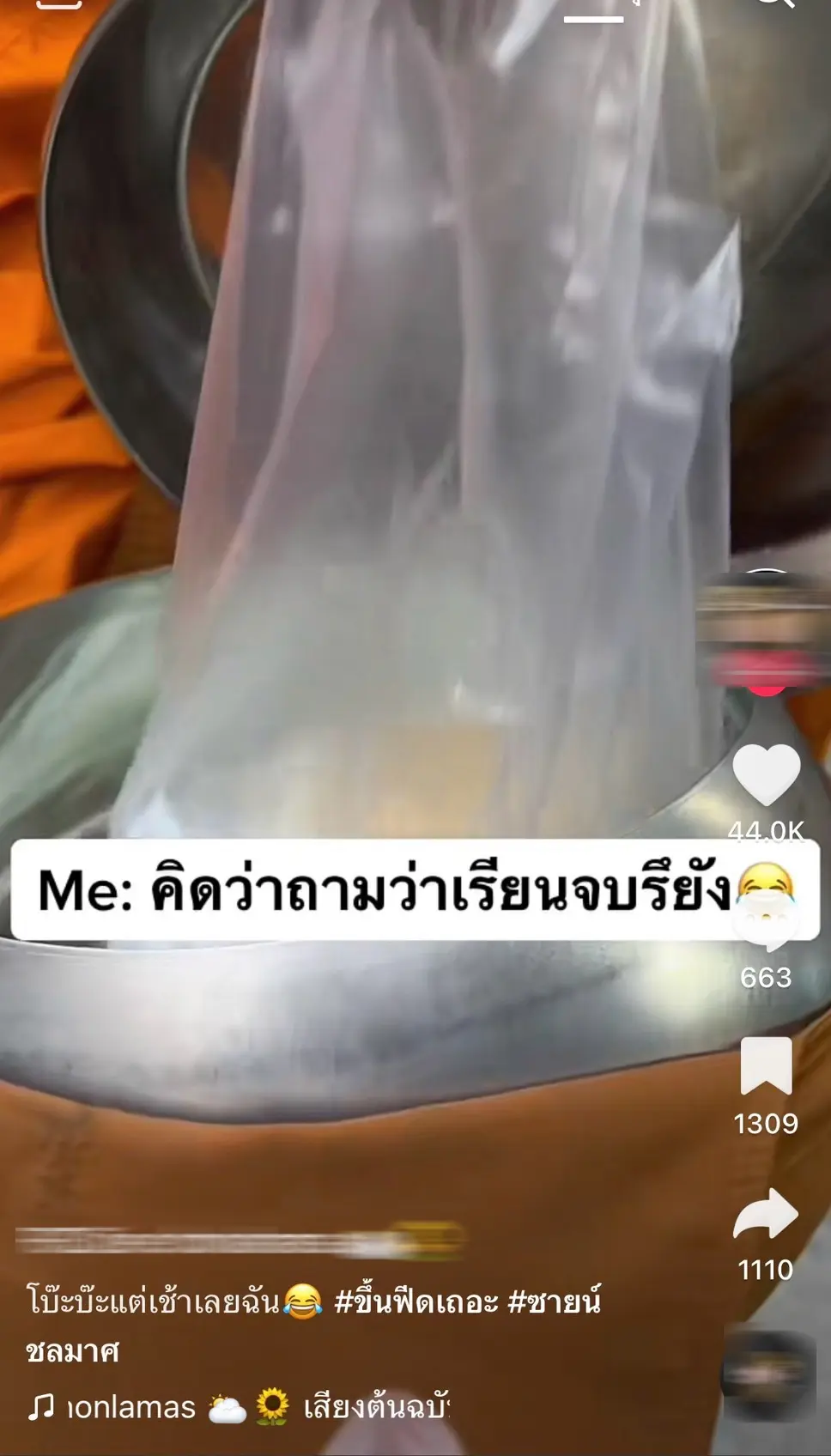Viewport: 831px width, 1456px height.
Task: Open the search icon at top
Action: (775, 4)
